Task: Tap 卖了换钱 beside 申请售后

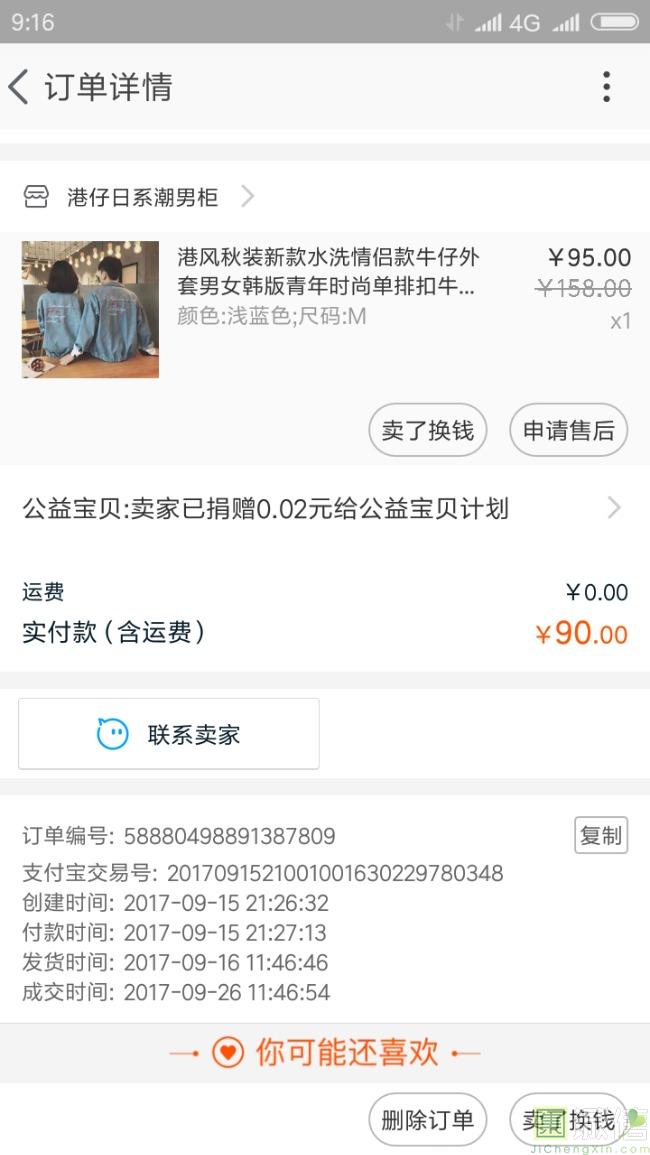Action: click(427, 431)
